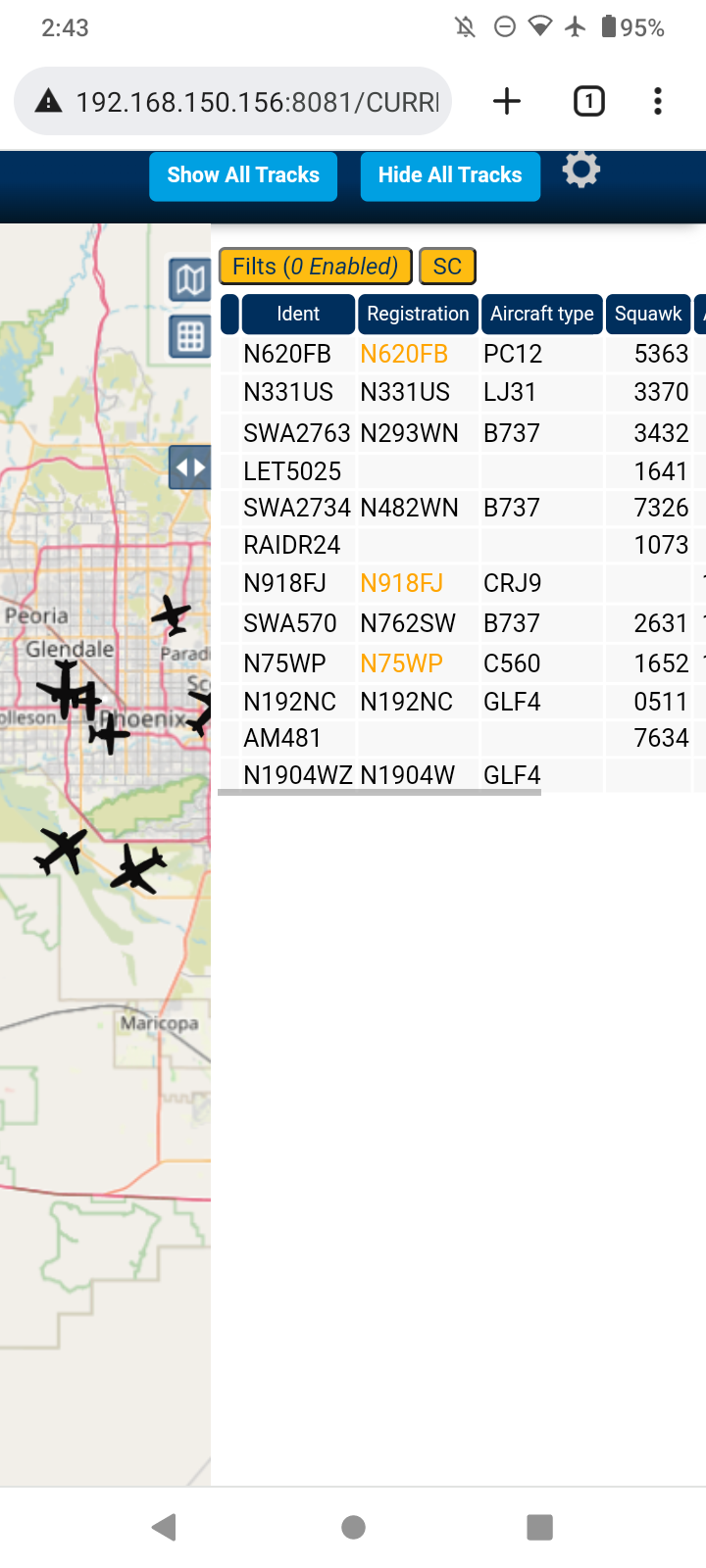Viewport: 706px width, 1568px height.
Task: Sort by the Squawk column header
Action: (x=648, y=314)
